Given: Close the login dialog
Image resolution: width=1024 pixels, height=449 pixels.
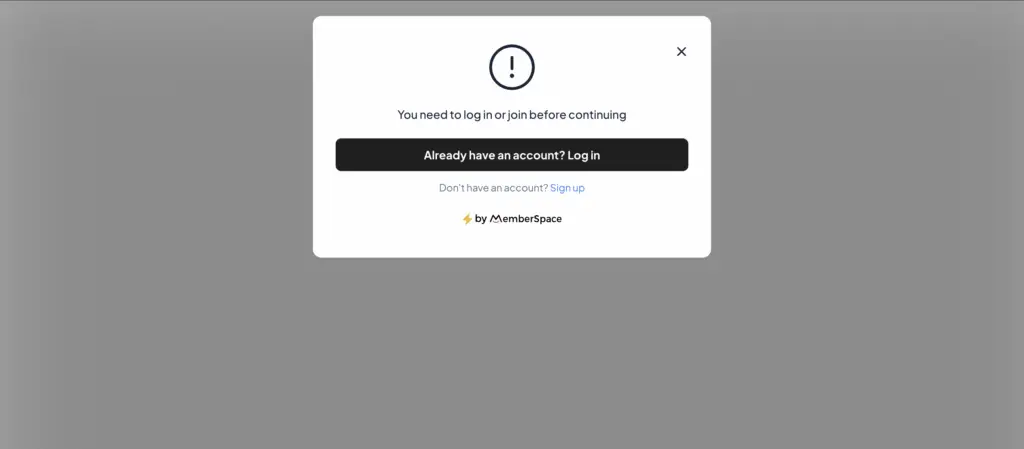Looking at the screenshot, I should coord(681,51).
